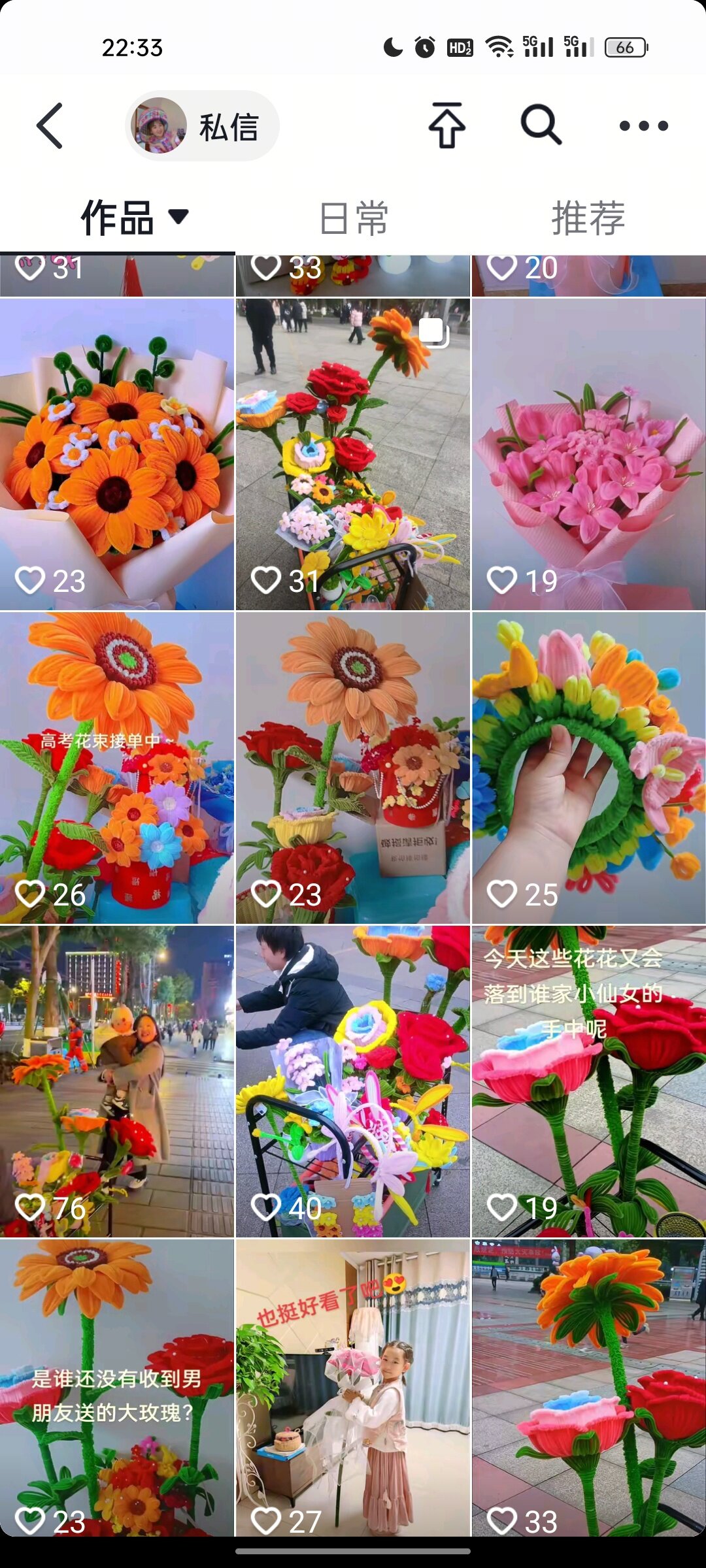Open the 高考花束接单中 video
This screenshot has height=1568, width=706.
117,768
